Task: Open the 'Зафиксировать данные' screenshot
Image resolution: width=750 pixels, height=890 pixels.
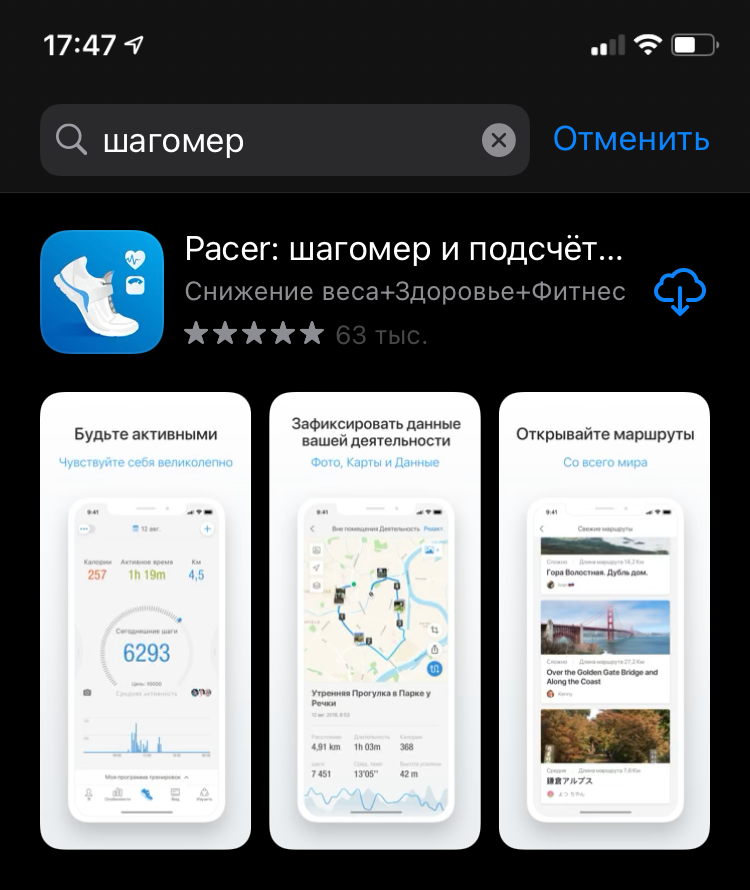Action: (375, 620)
